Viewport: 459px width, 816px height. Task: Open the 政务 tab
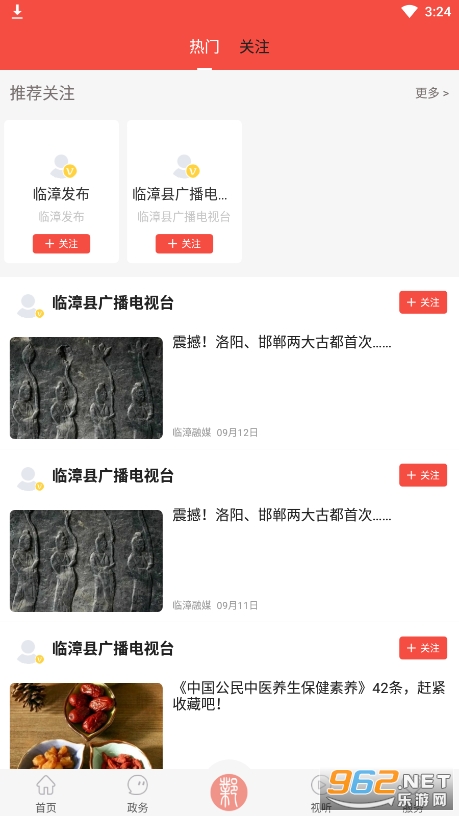tap(137, 794)
